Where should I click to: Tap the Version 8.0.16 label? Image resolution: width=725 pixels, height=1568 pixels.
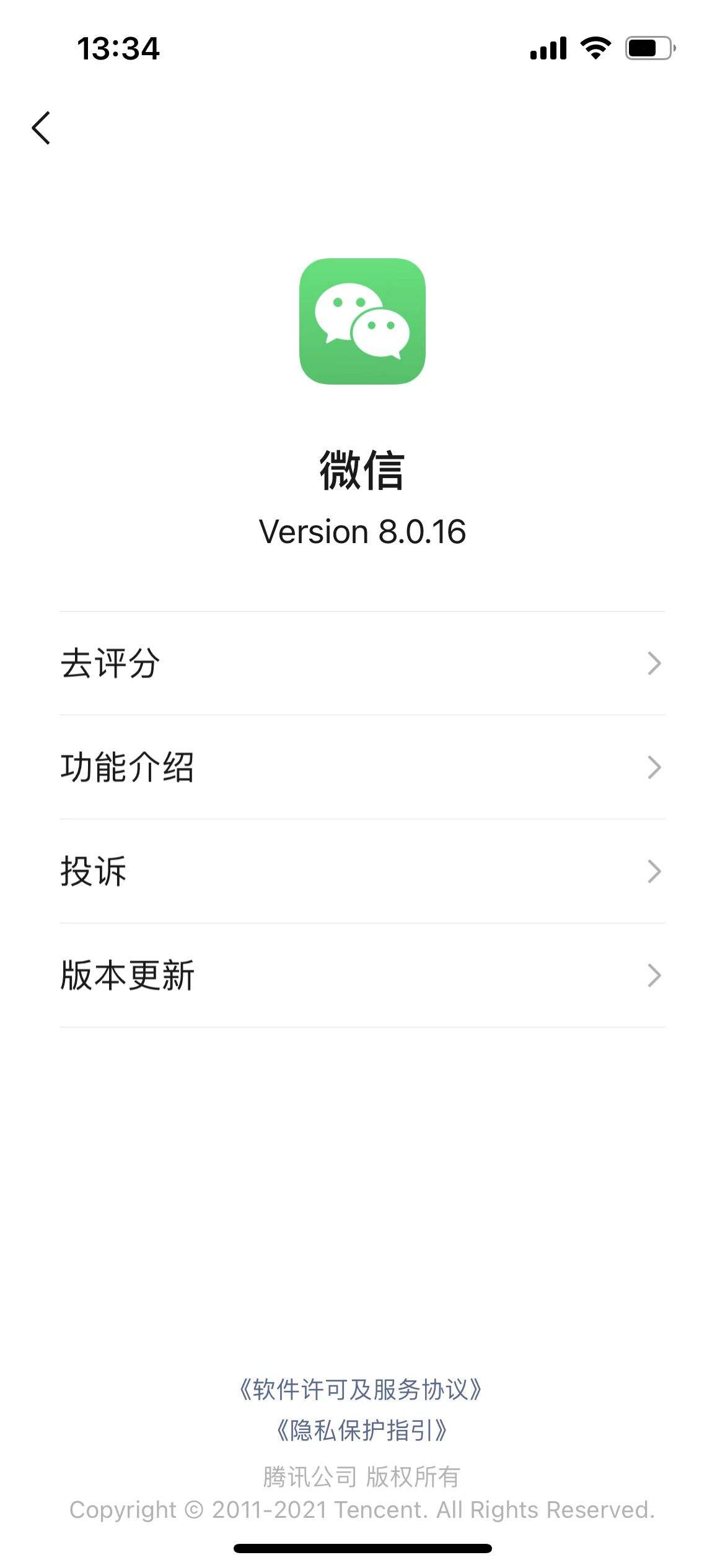(x=362, y=531)
